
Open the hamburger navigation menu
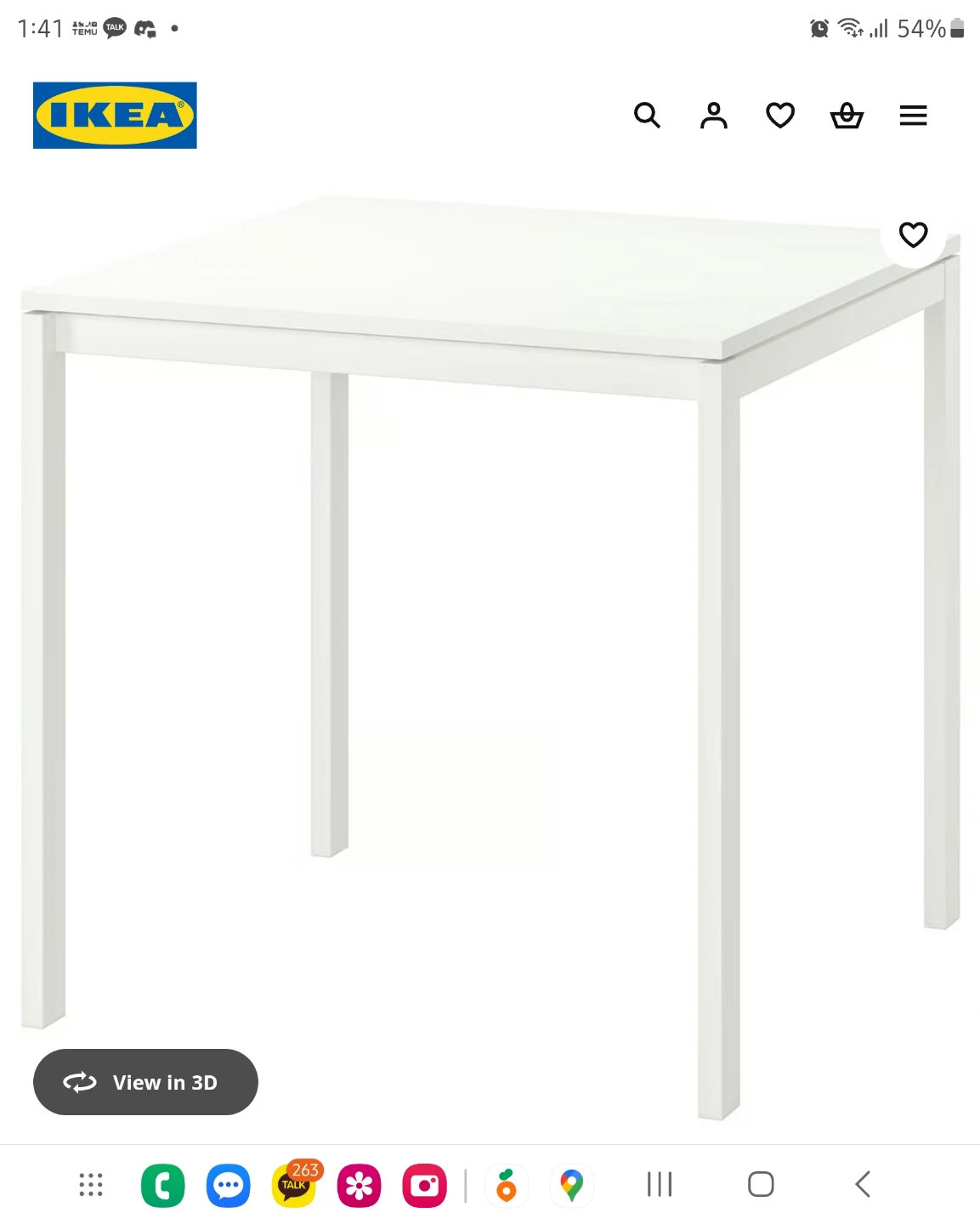(x=913, y=116)
